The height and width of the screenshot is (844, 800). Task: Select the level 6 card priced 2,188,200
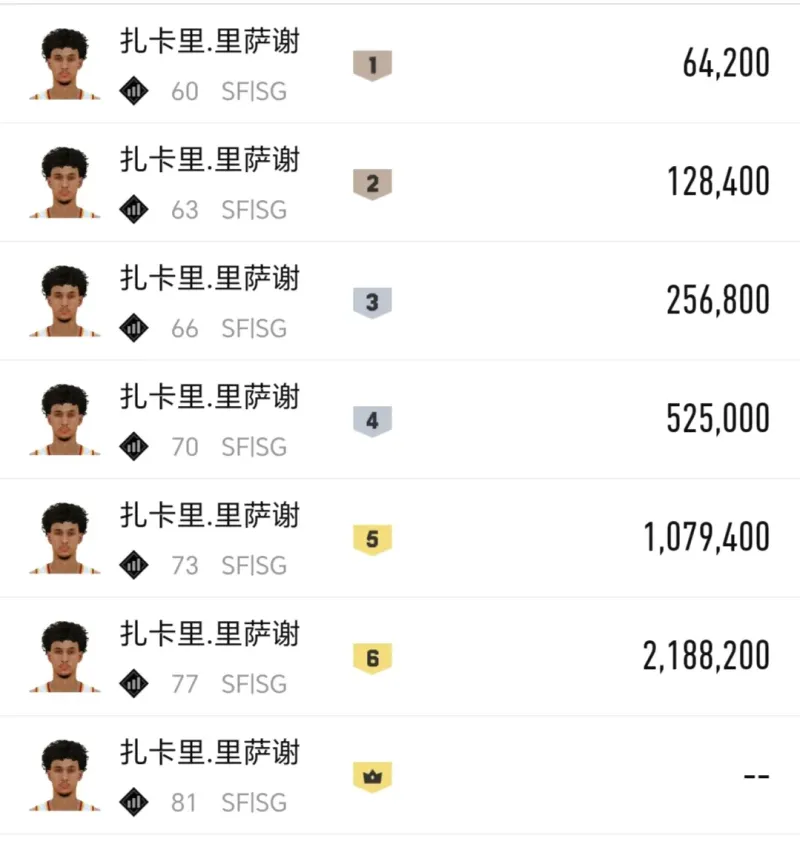pos(400,657)
